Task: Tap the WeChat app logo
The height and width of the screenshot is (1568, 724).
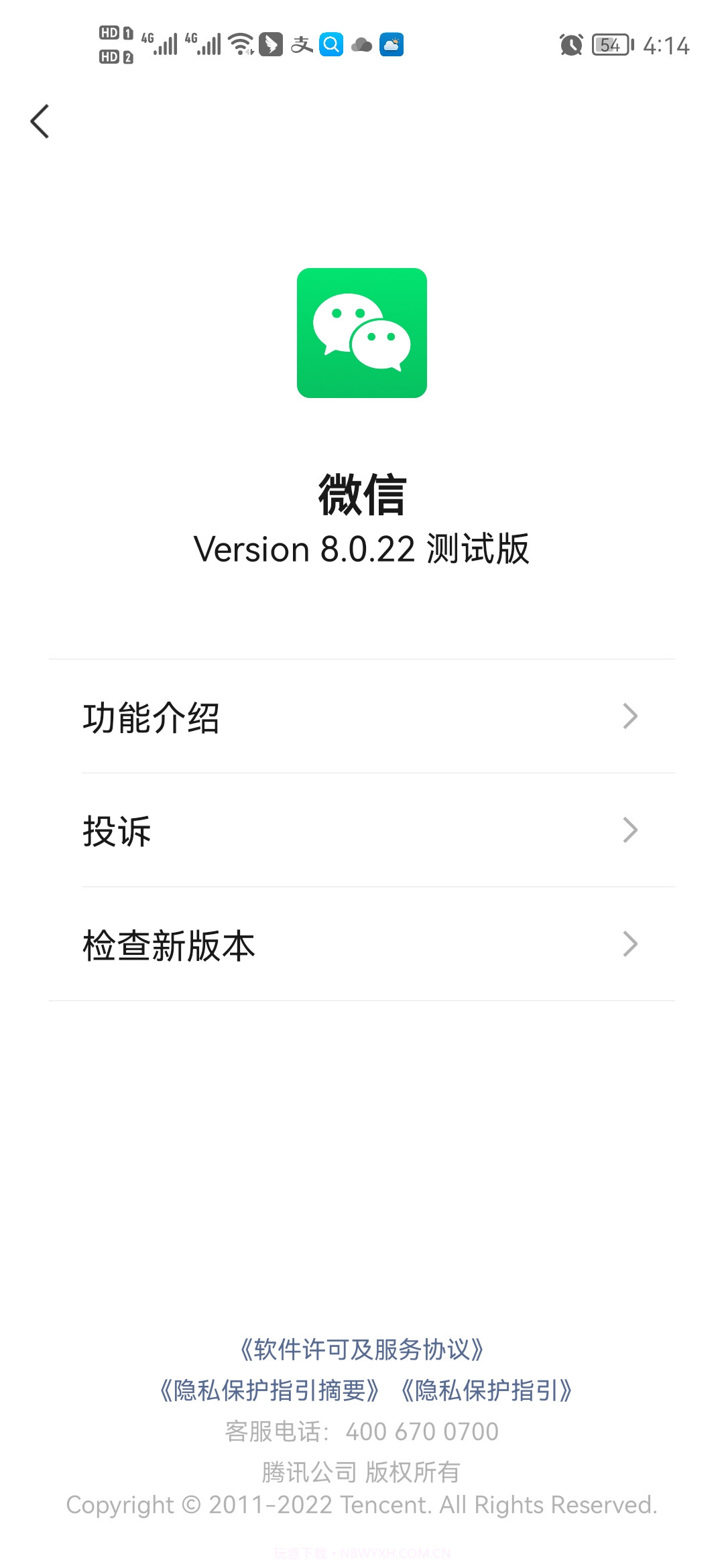Action: [362, 332]
